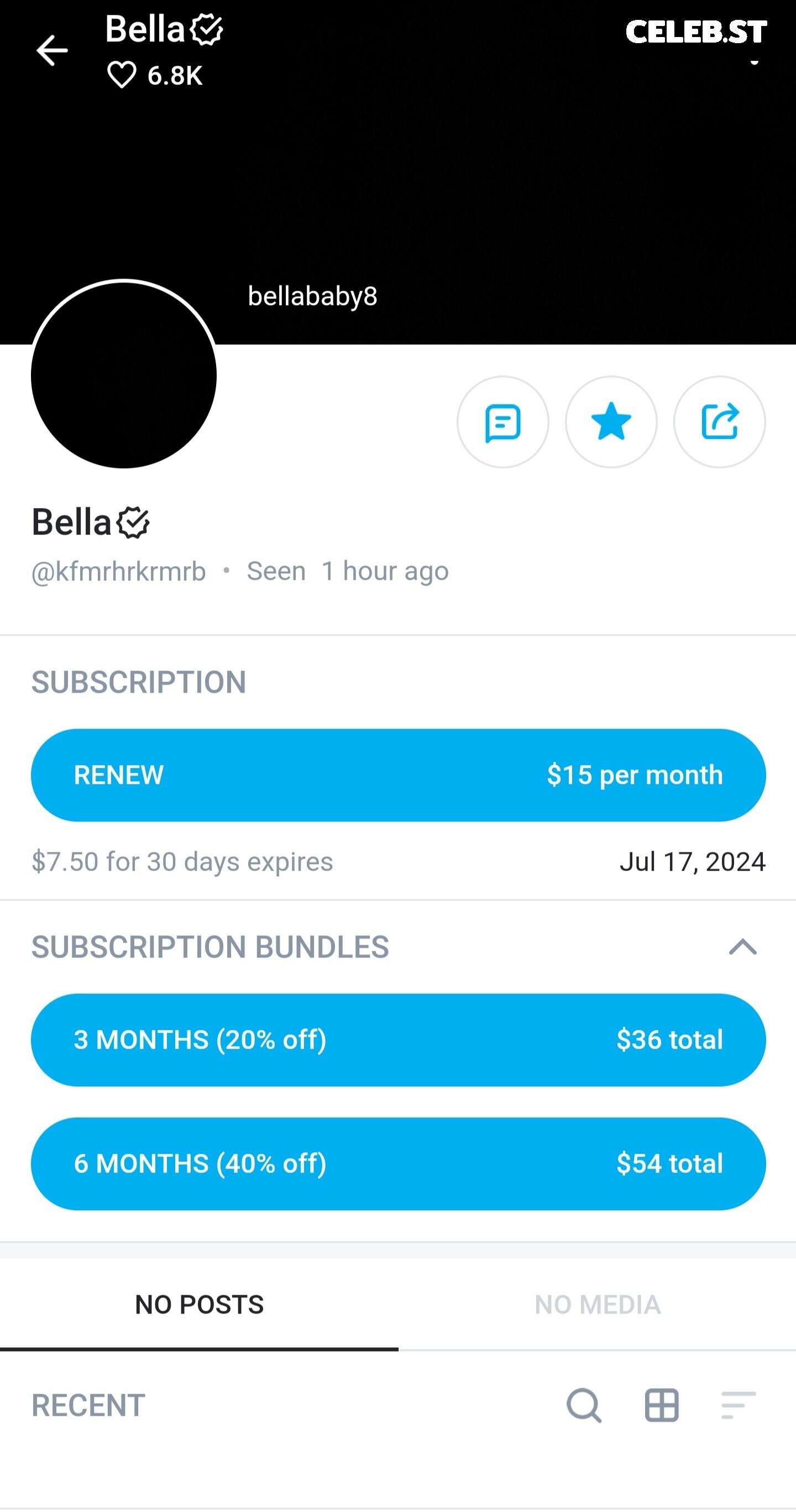Choose the 6 months bundle for $54

398,1163
